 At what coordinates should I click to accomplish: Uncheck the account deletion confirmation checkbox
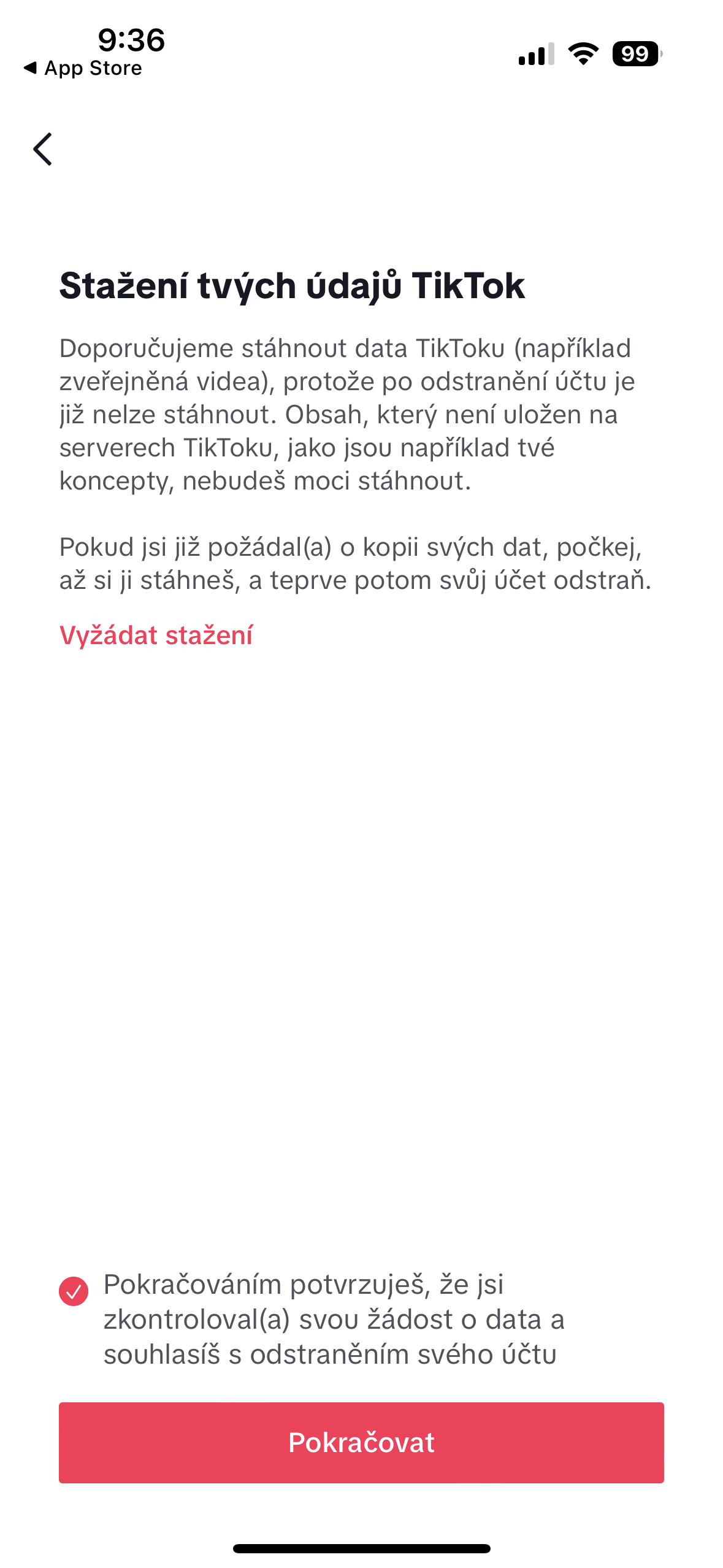tap(74, 1291)
